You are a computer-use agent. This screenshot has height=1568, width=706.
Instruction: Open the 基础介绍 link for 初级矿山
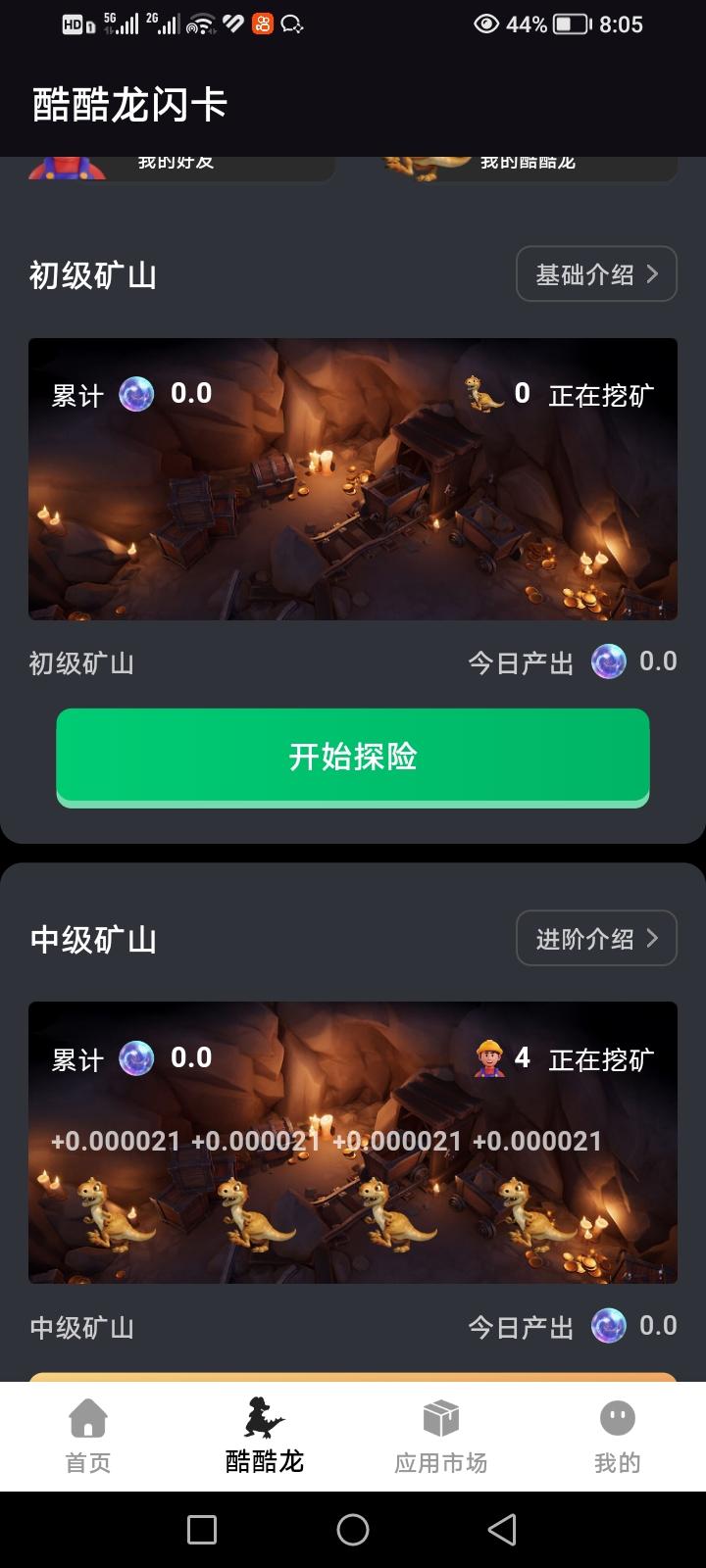tap(596, 274)
